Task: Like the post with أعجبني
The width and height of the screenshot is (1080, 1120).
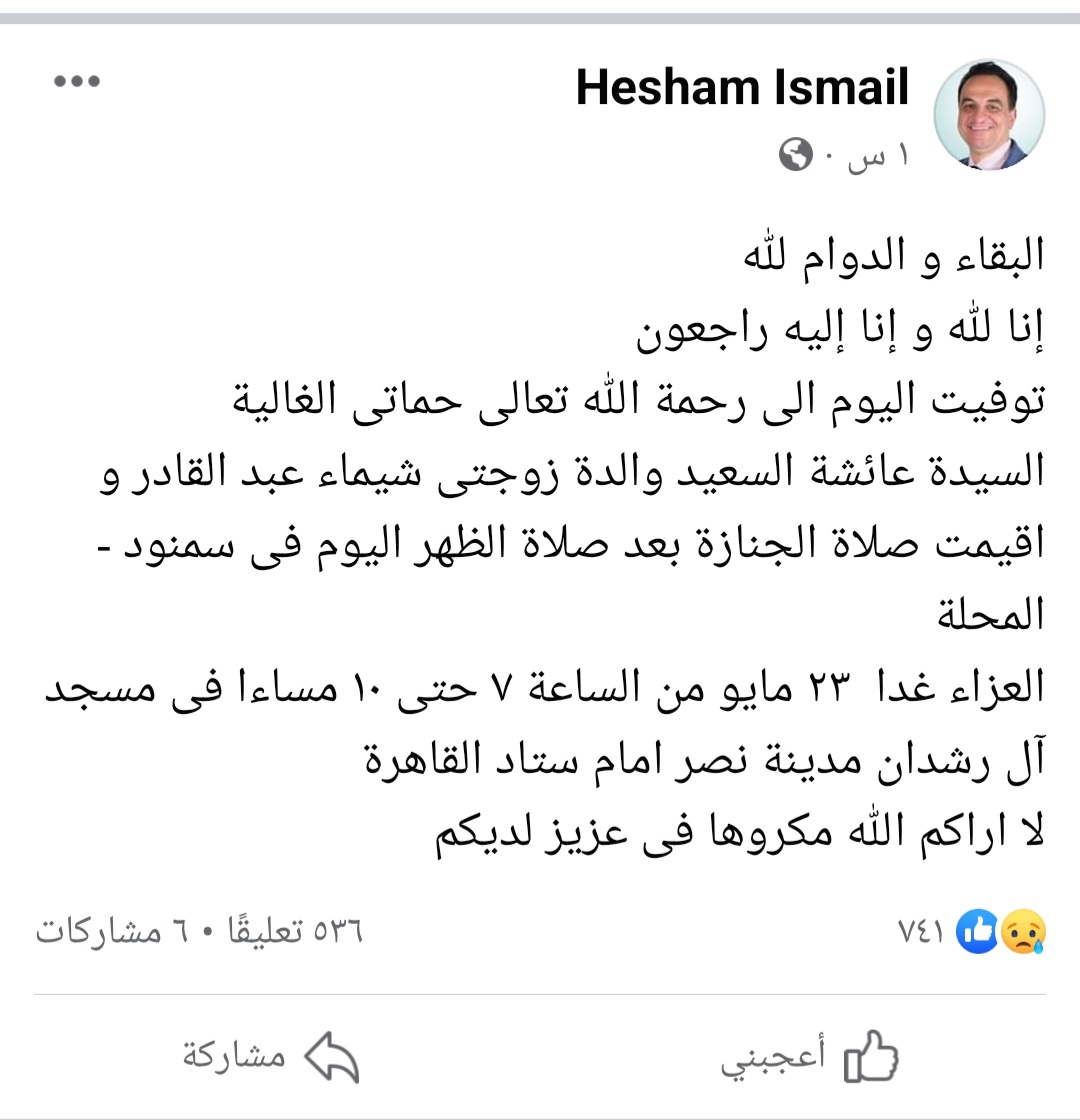Action: point(810,1058)
